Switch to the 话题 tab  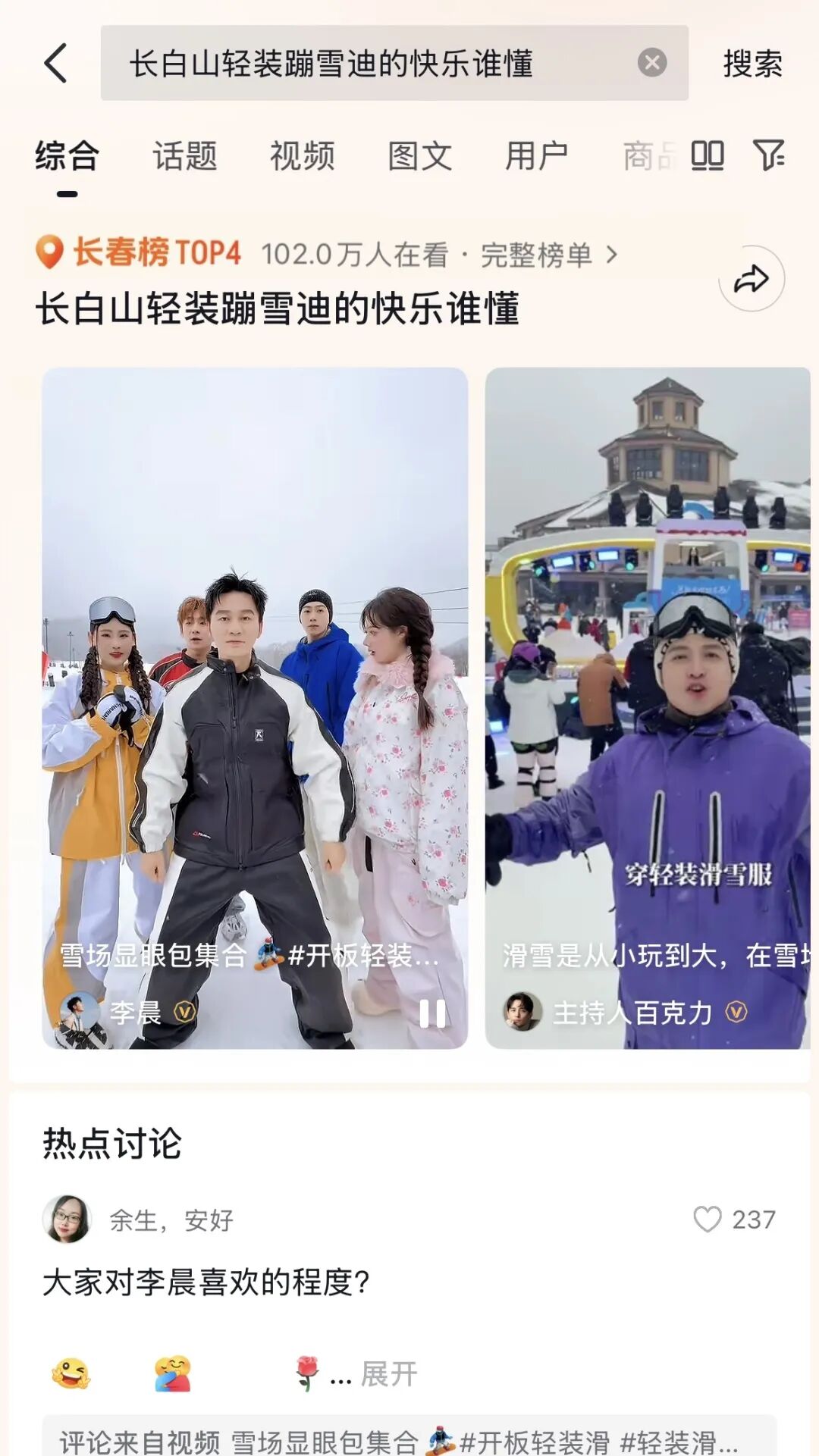point(185,156)
